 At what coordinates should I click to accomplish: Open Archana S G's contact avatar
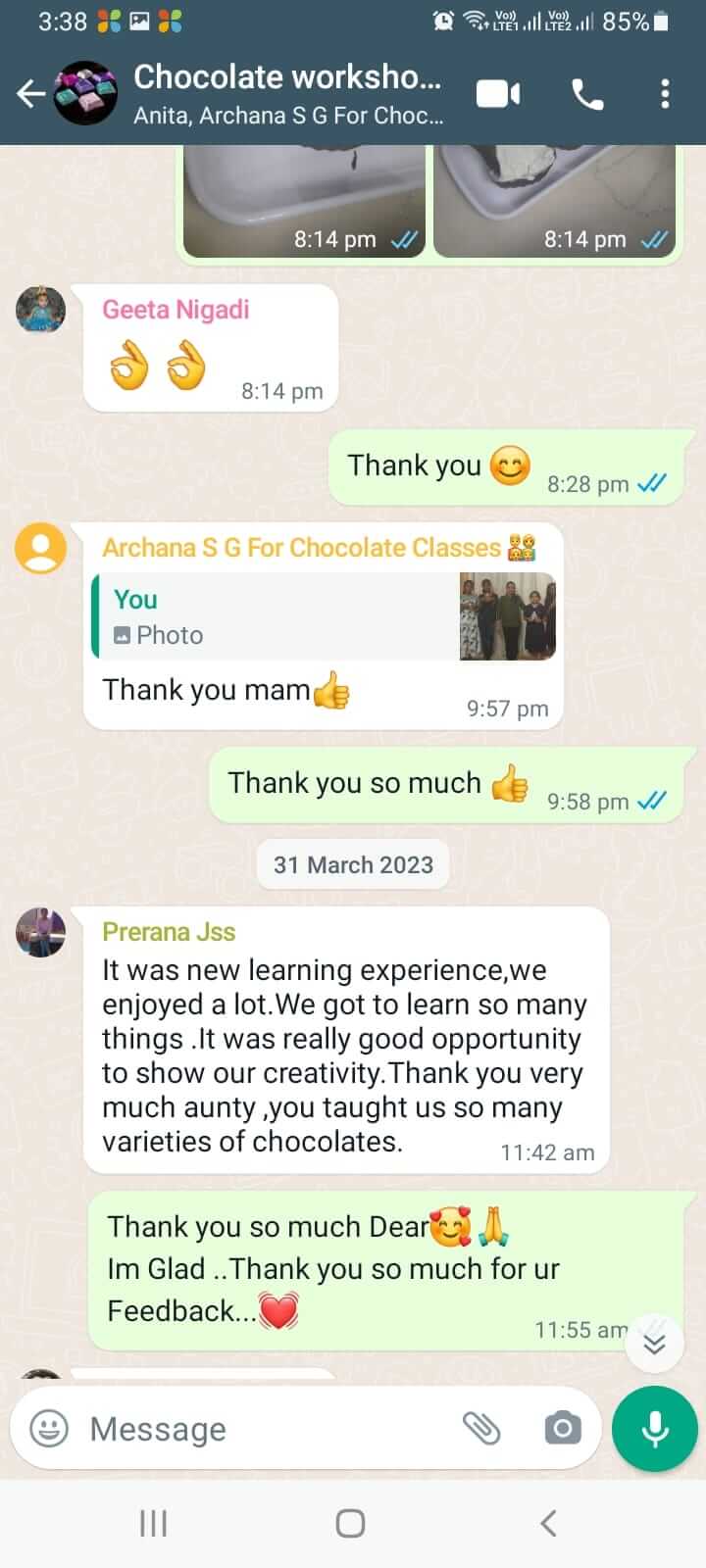pyautogui.click(x=41, y=548)
